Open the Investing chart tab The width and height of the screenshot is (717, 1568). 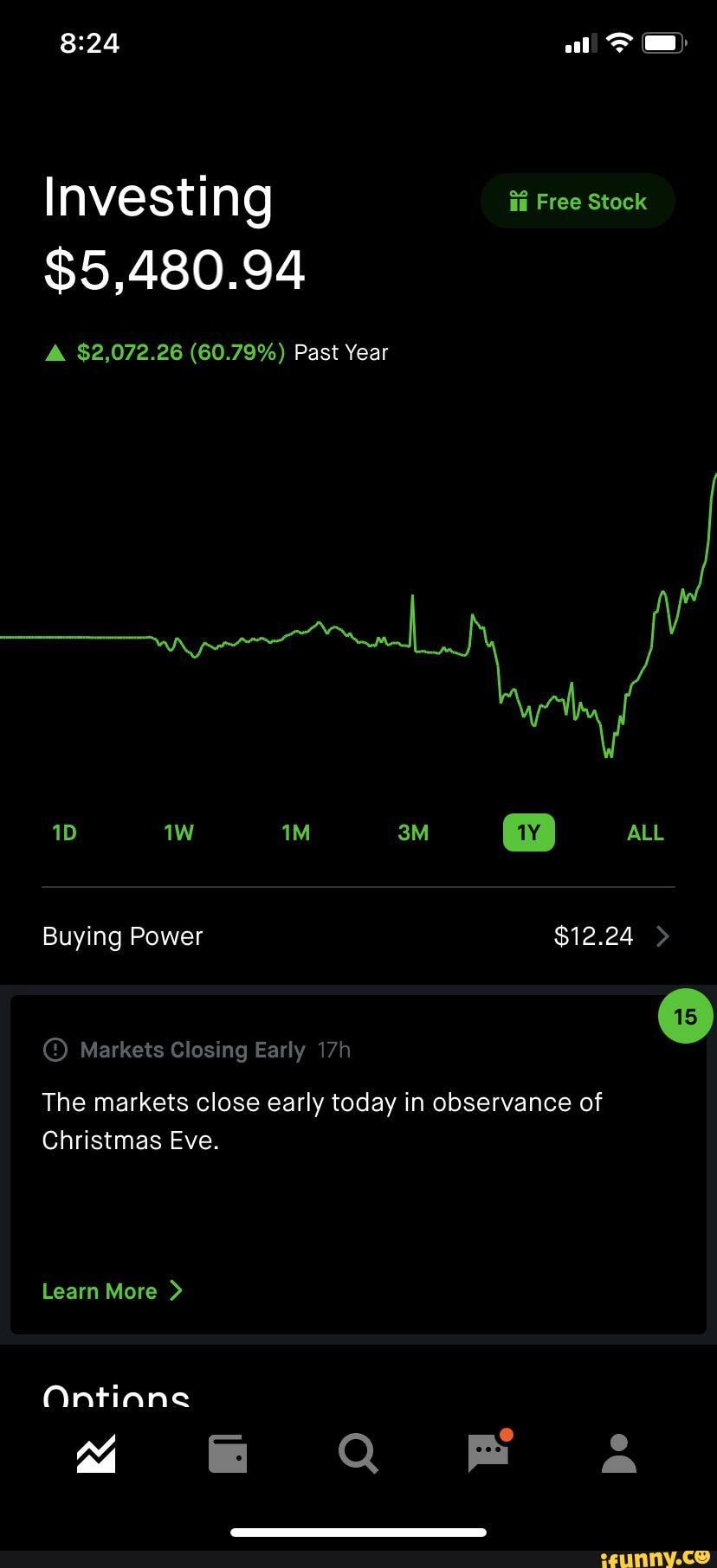[95, 1454]
